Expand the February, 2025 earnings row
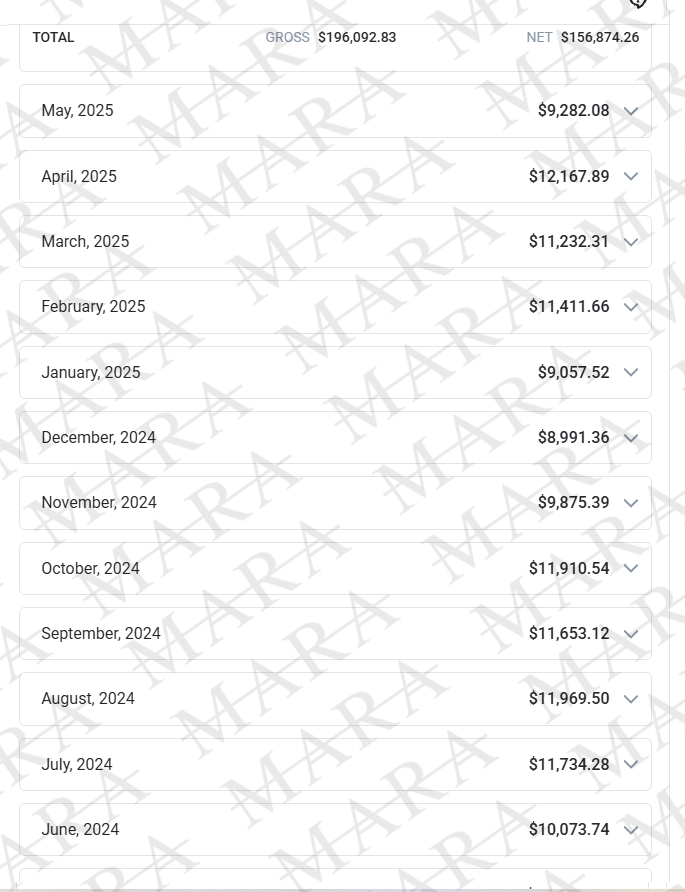 tap(630, 307)
